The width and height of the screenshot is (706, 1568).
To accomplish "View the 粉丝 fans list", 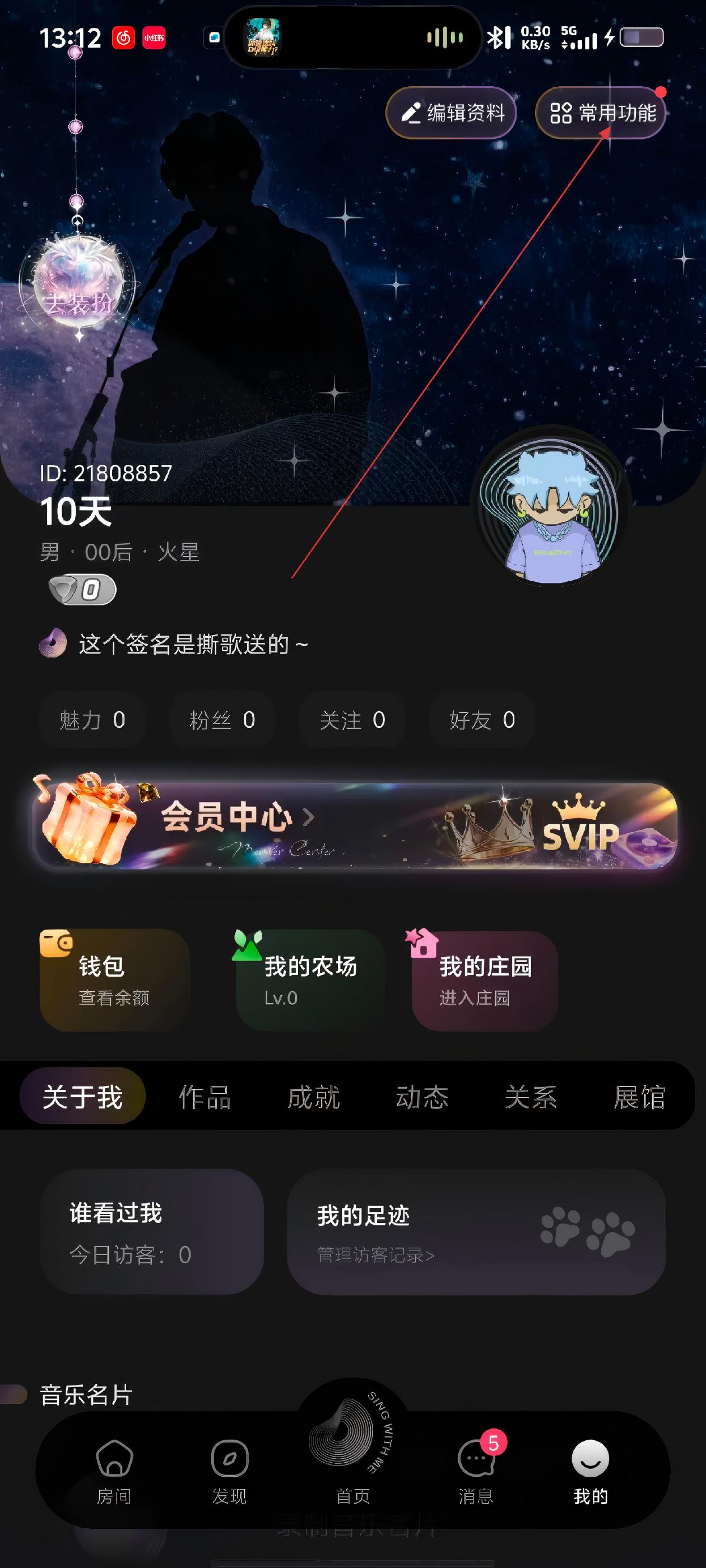I will pyautogui.click(x=222, y=720).
